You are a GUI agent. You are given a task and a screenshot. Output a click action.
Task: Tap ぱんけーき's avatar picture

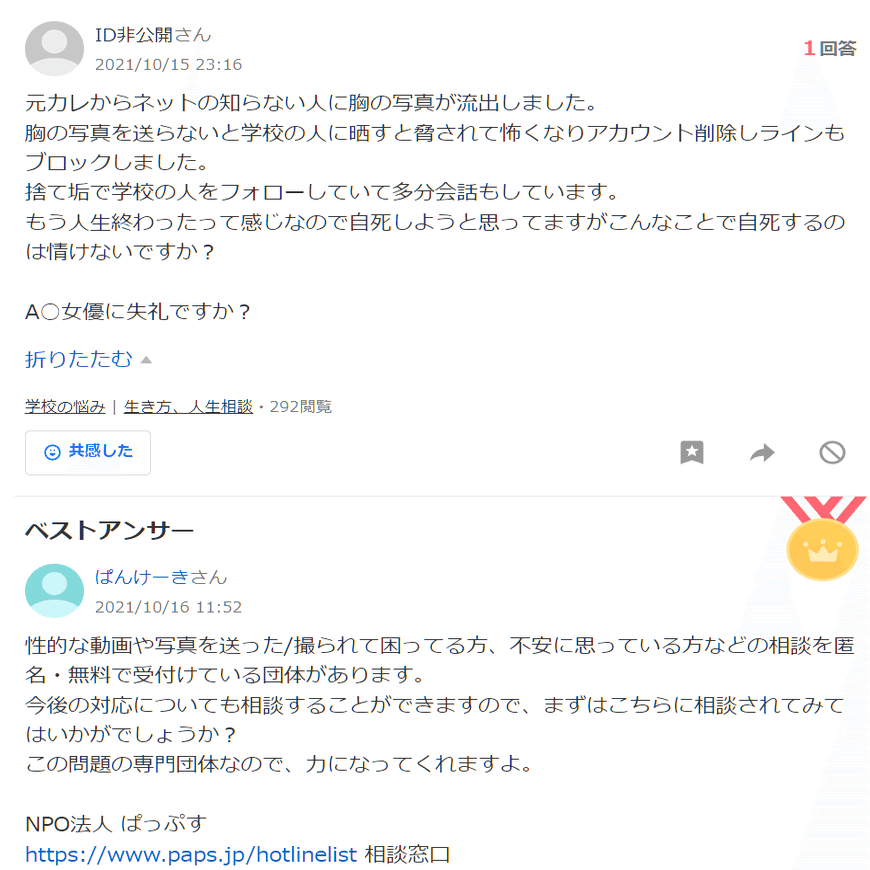click(x=54, y=590)
